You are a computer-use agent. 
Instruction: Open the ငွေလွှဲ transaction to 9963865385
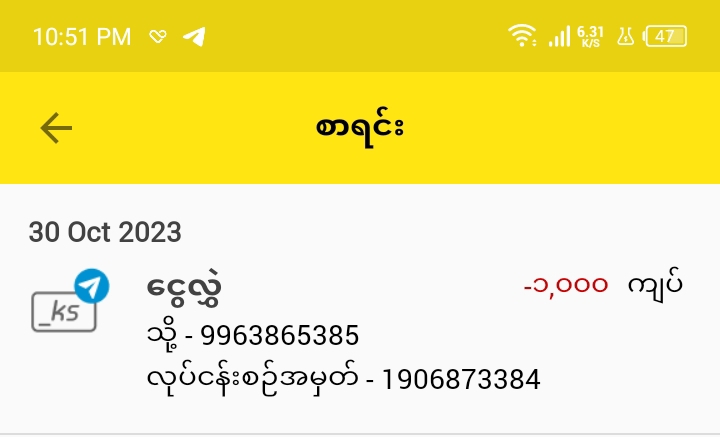358,334
